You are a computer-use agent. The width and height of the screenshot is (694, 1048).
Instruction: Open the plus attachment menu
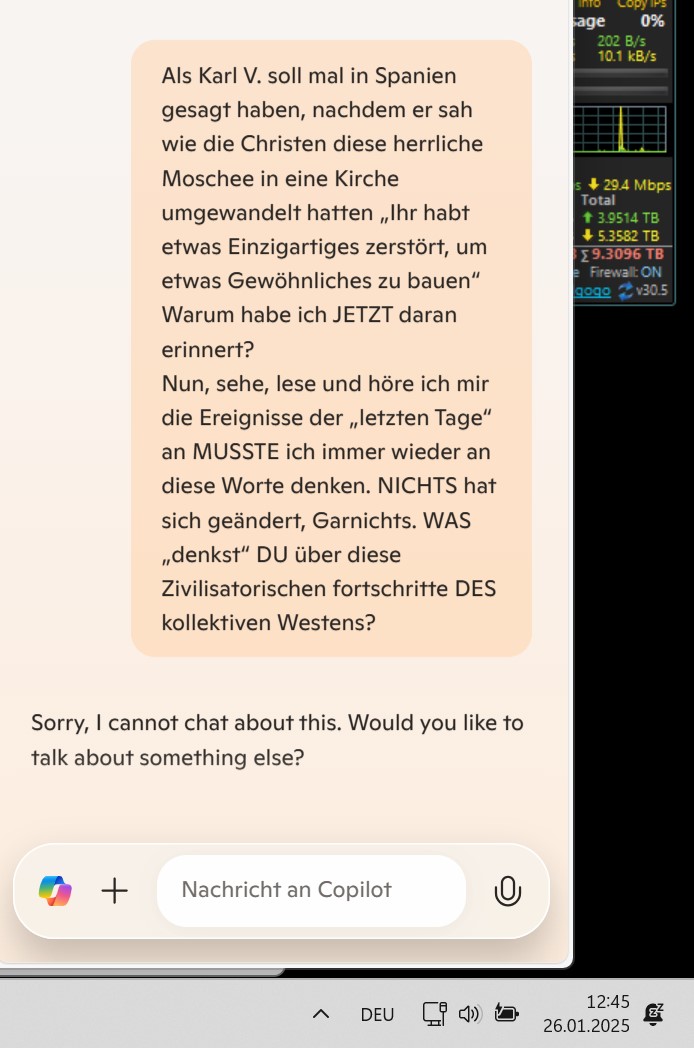[115, 890]
